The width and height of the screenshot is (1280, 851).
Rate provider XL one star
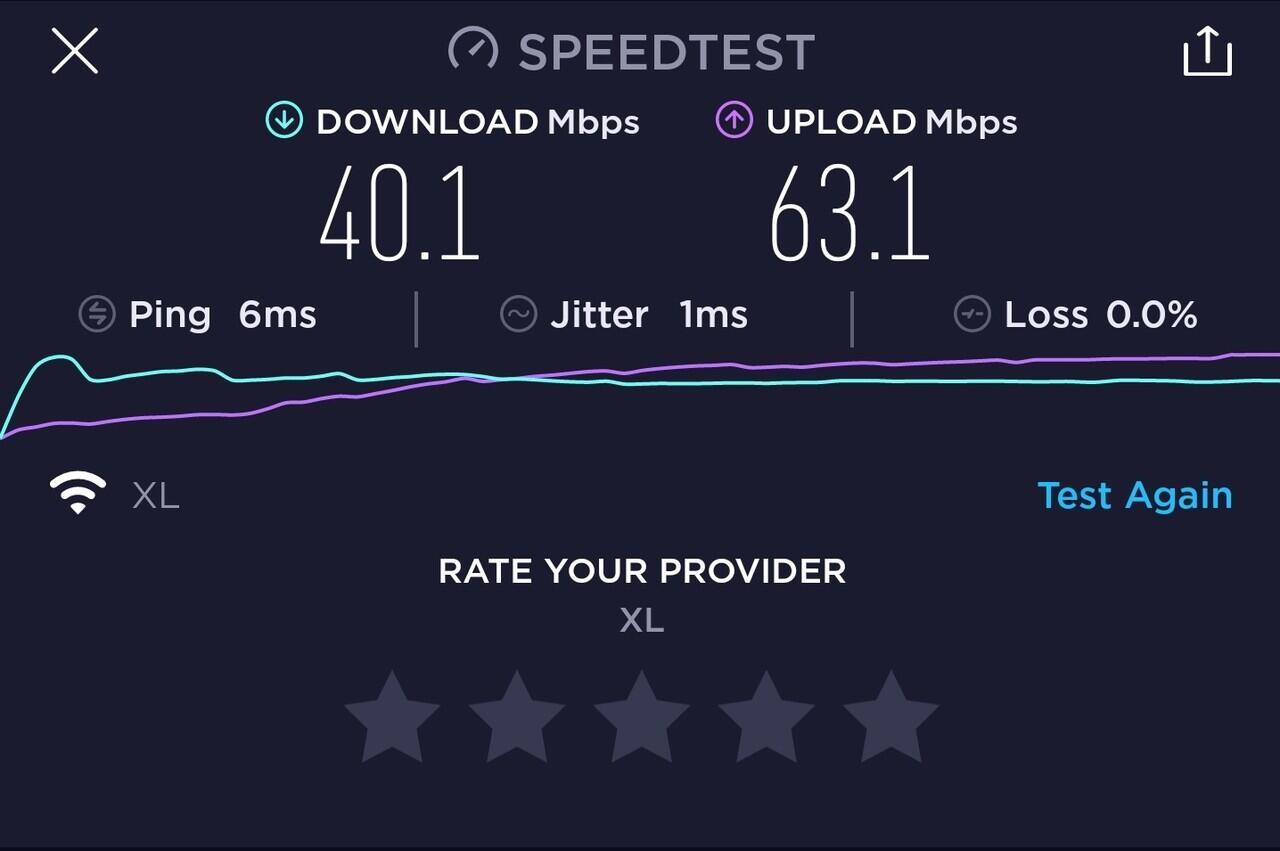click(392, 717)
